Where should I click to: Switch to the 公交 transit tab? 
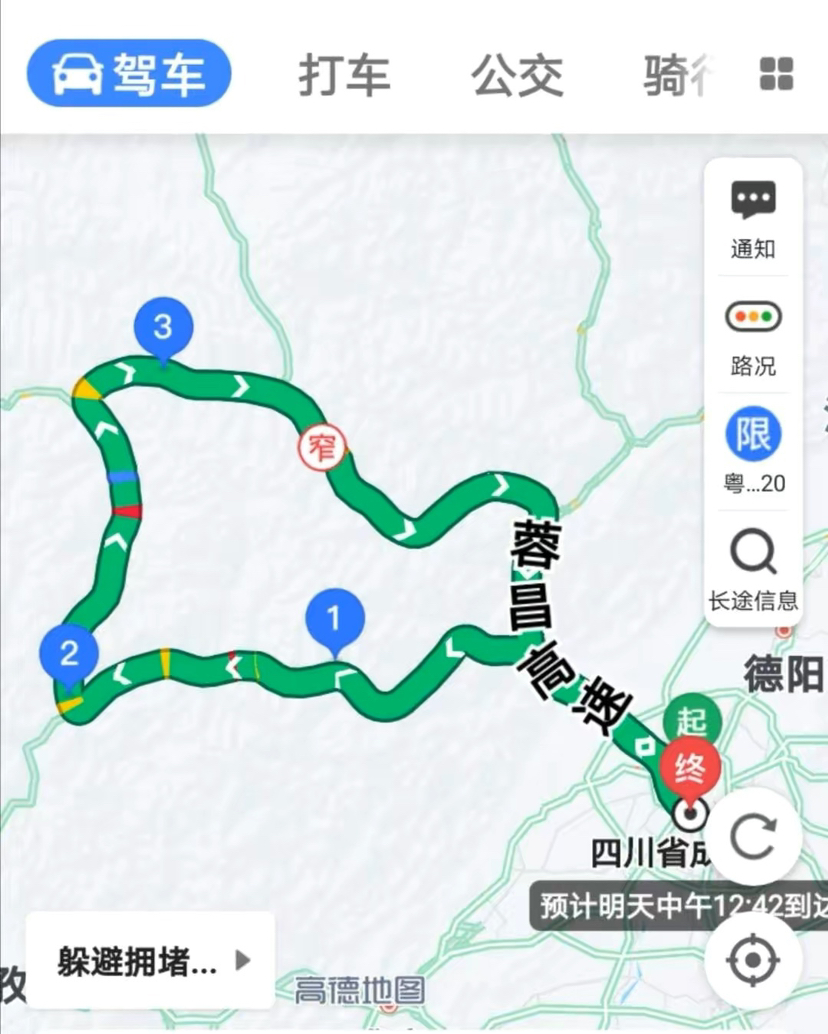click(x=517, y=76)
